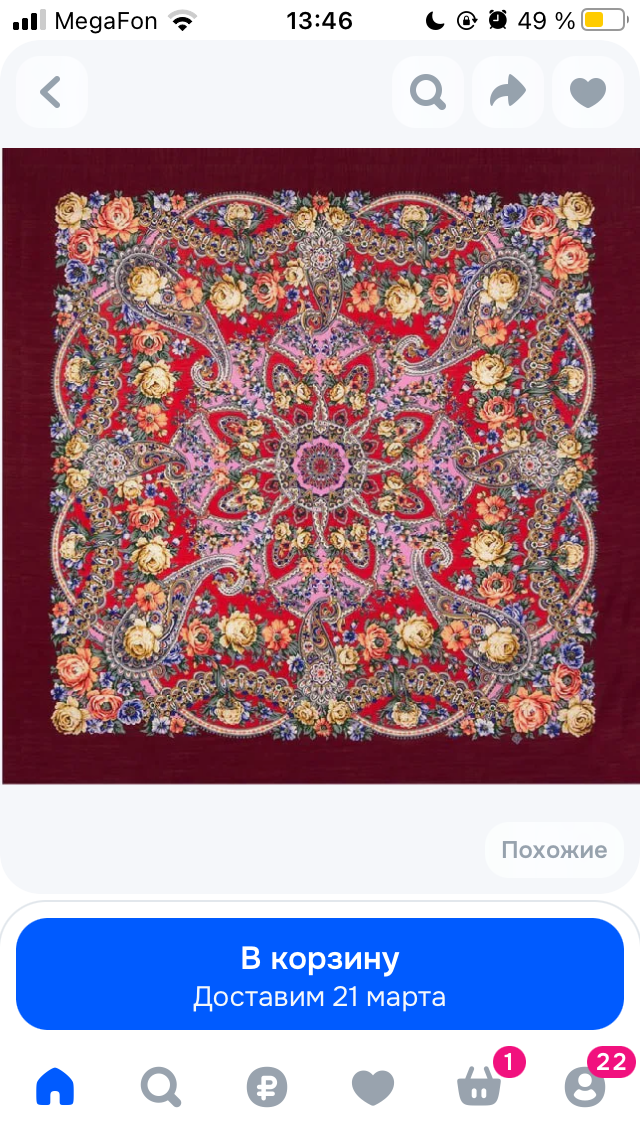This screenshot has height=1136, width=640.
Task: Open the search tab in bottom bar
Action: tap(160, 1085)
